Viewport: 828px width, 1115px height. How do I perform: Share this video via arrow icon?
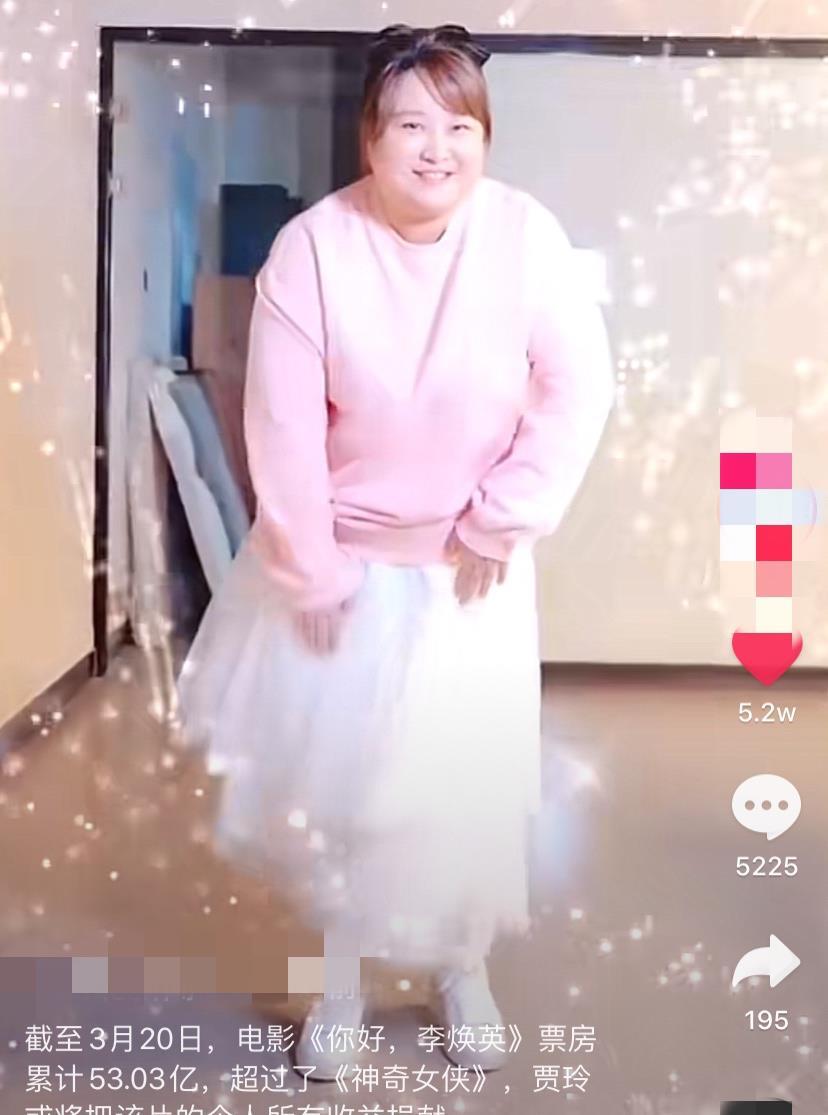tap(766, 964)
